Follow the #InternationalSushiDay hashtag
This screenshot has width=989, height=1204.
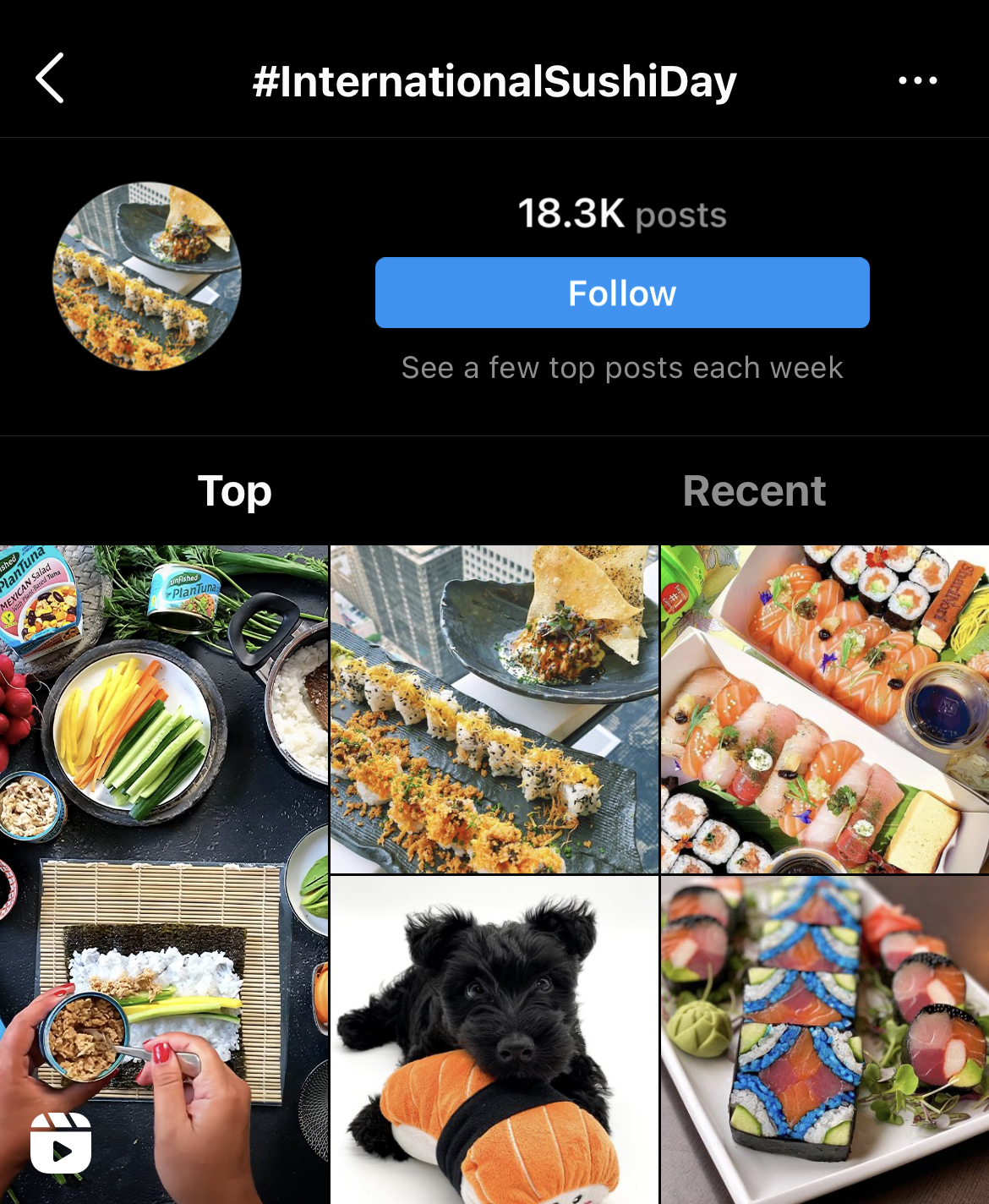pos(622,293)
